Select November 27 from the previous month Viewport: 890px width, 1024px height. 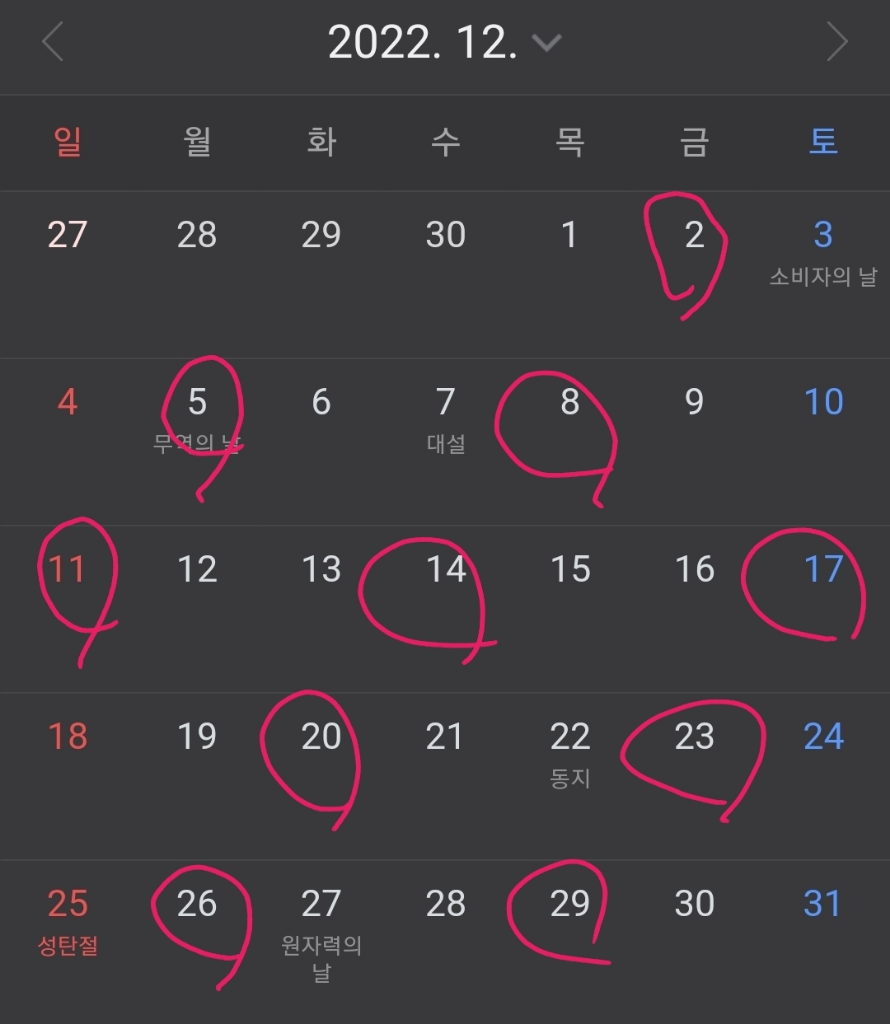pyautogui.click(x=68, y=236)
